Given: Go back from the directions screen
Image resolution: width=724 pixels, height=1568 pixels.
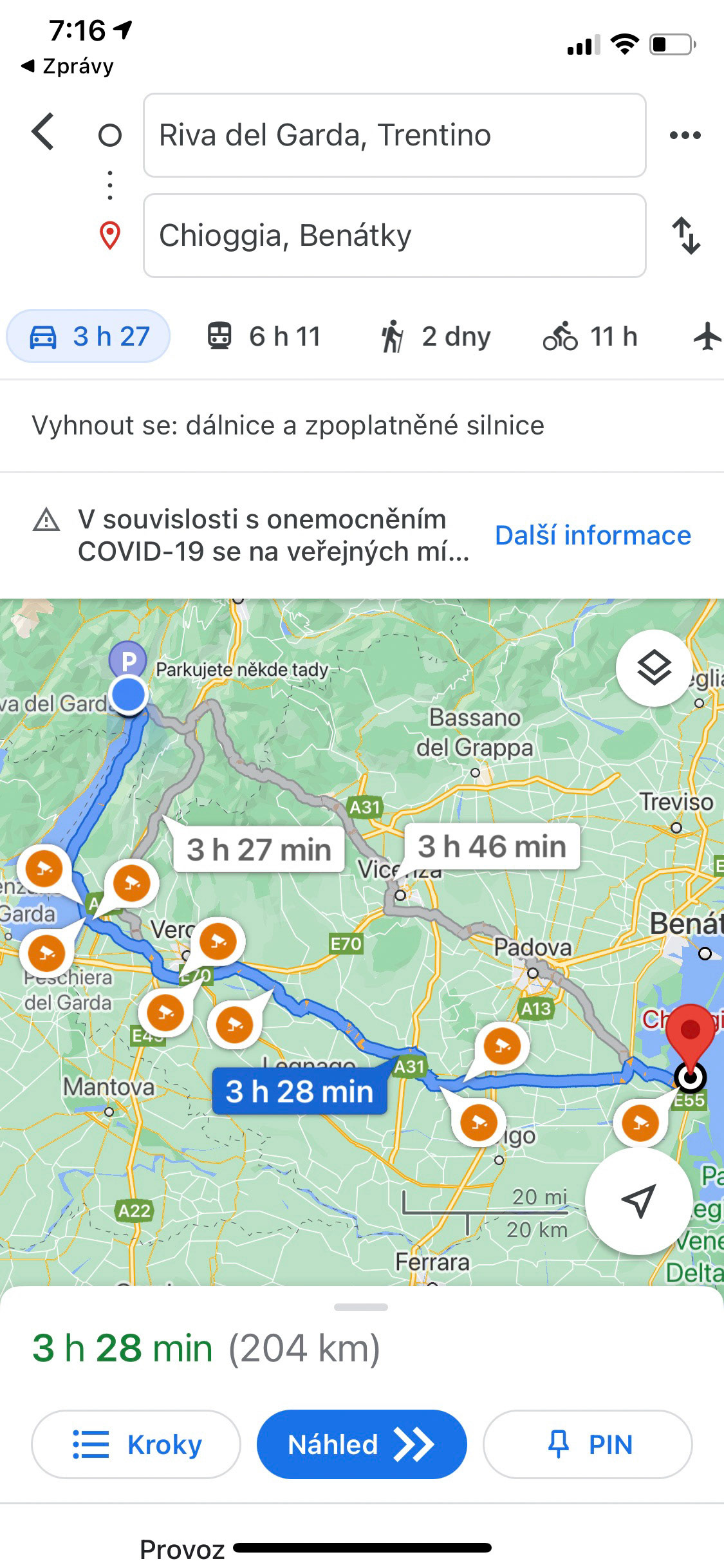Looking at the screenshot, I should click(44, 133).
